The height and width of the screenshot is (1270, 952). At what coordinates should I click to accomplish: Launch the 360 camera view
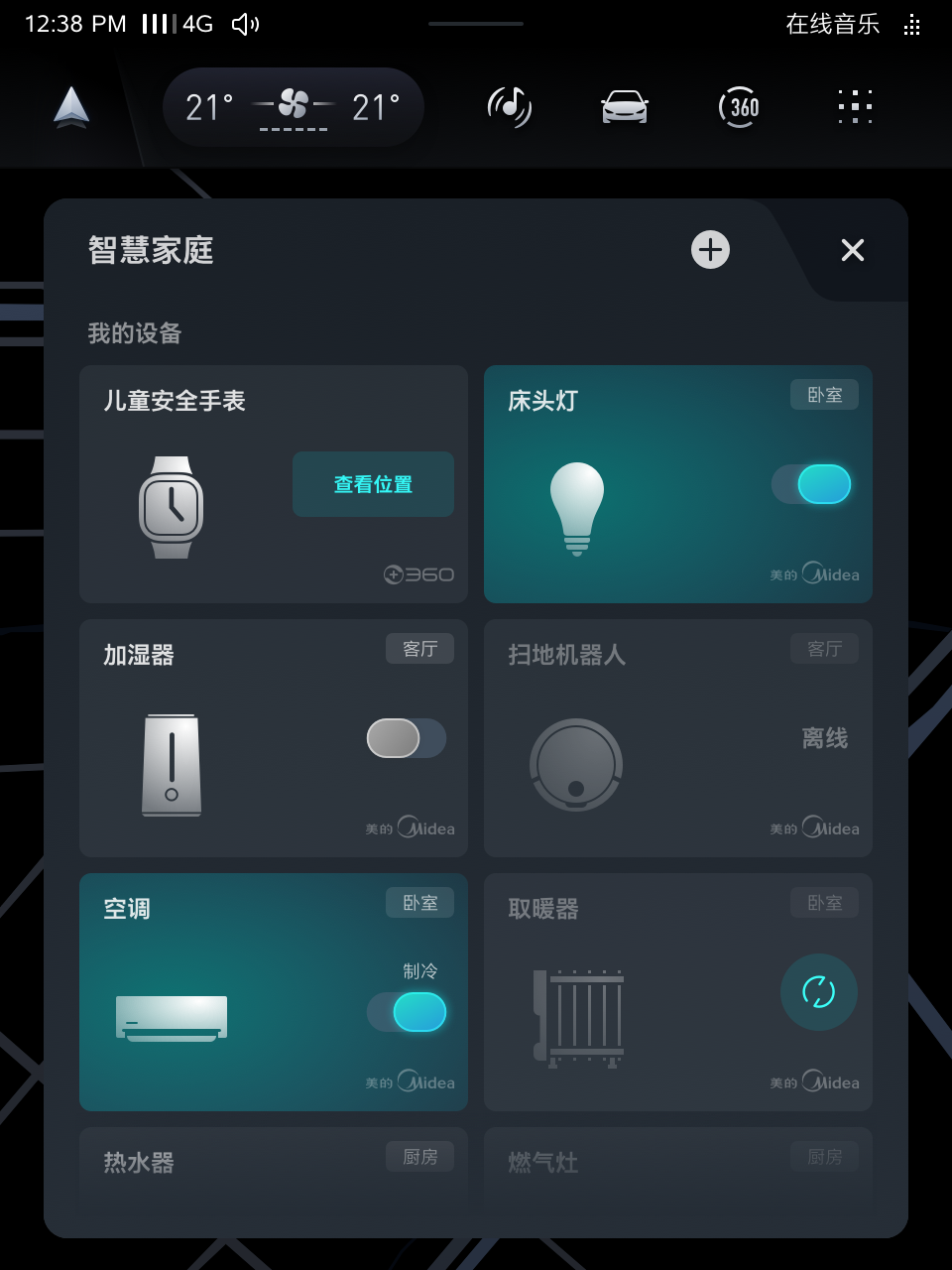pos(740,107)
